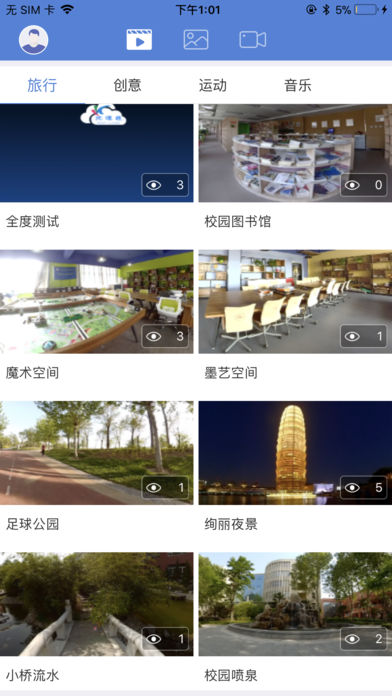Viewport: 392px width, 696px height.
Task: Select the video clapperboard section
Action: click(x=139, y=40)
